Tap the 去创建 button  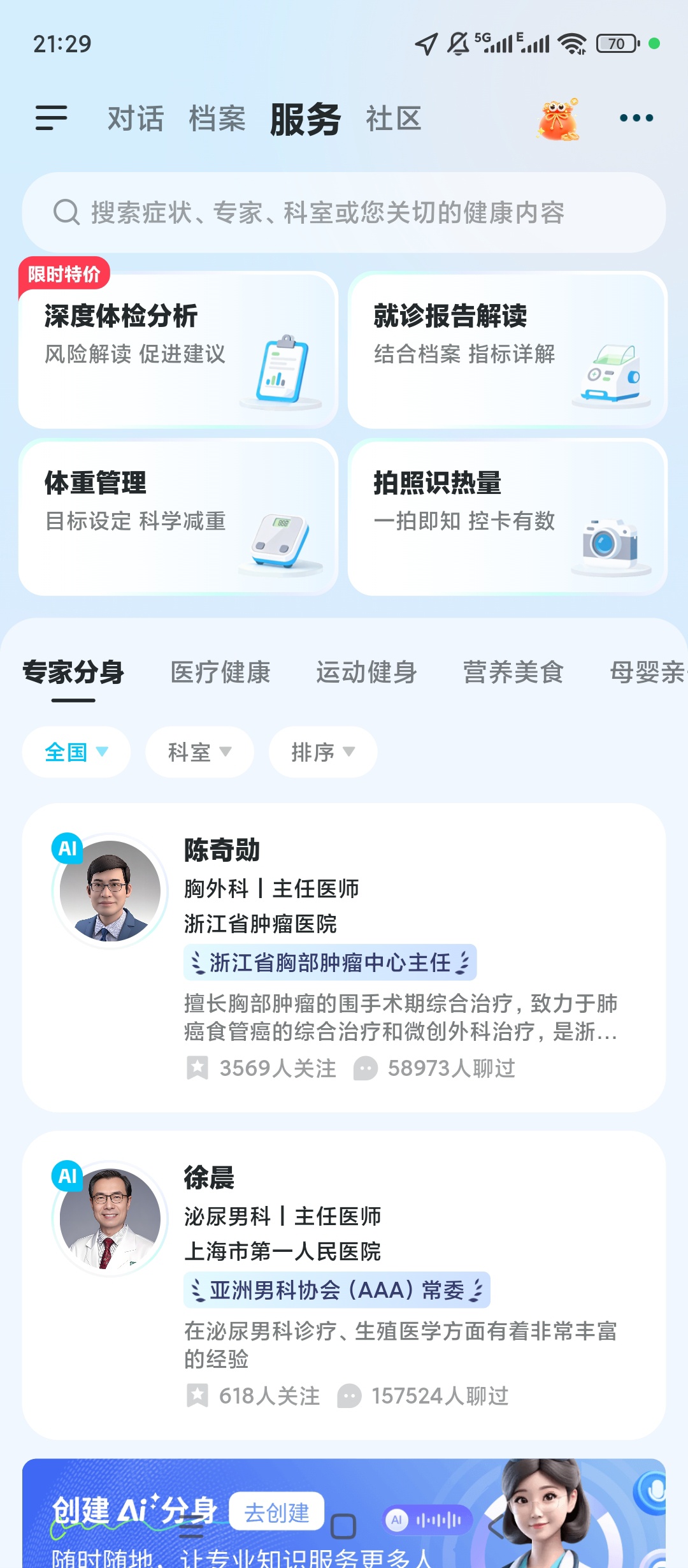pyautogui.click(x=276, y=1513)
